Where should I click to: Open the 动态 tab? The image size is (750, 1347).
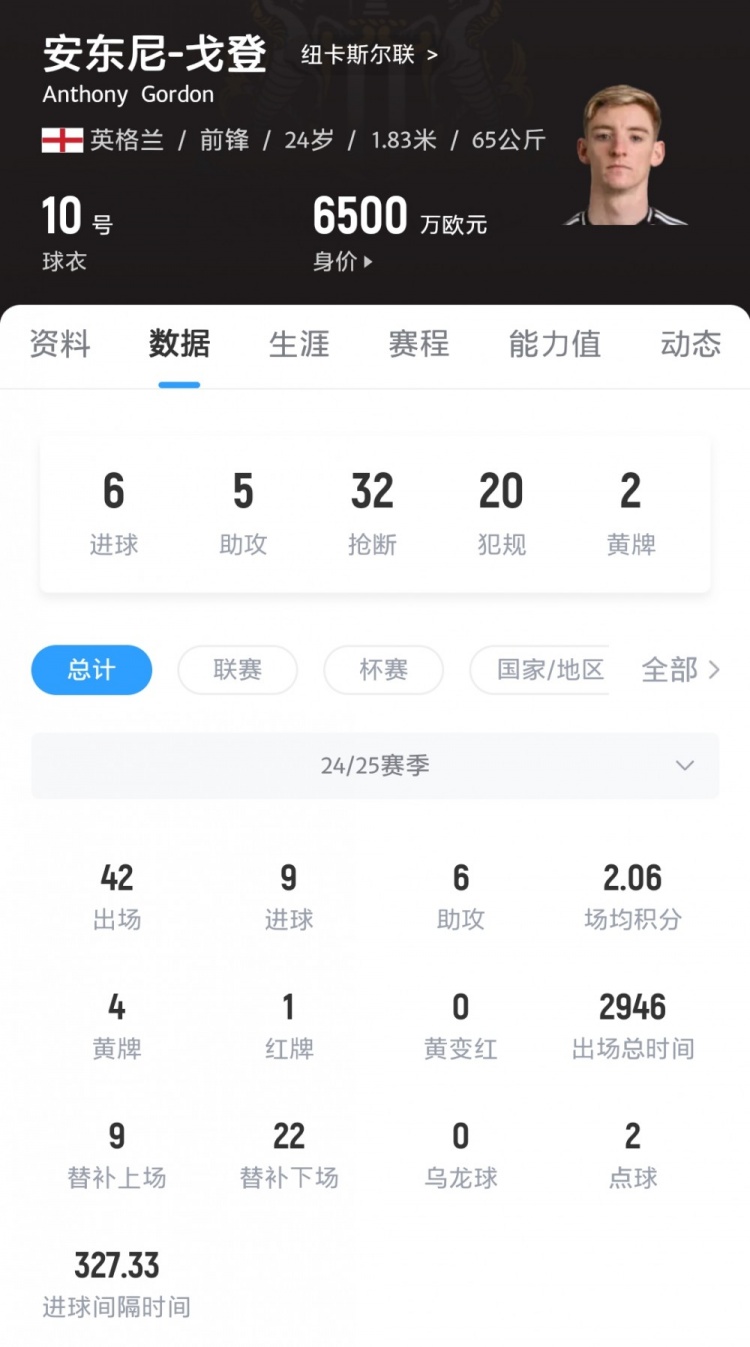tap(690, 345)
